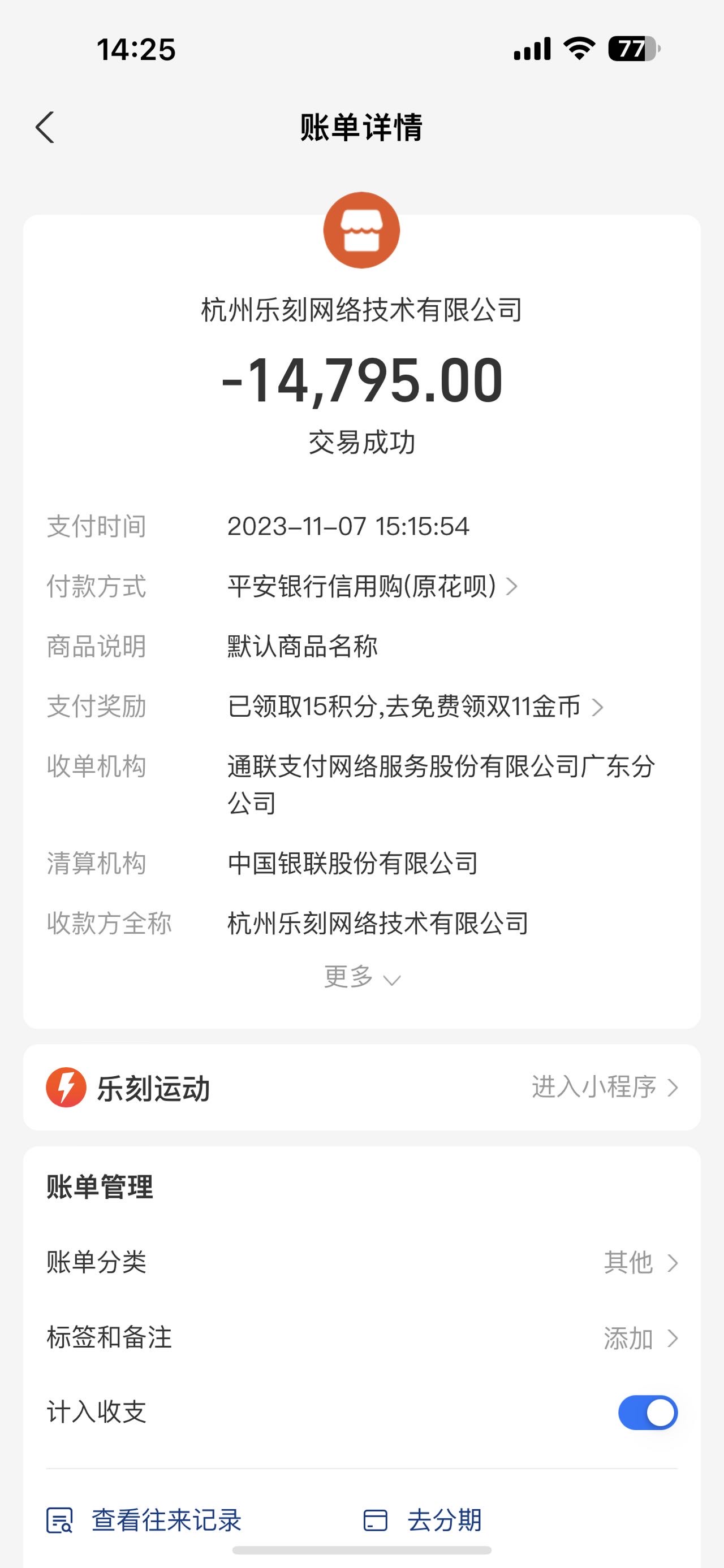Expand 更多 bill details

pyautogui.click(x=361, y=976)
